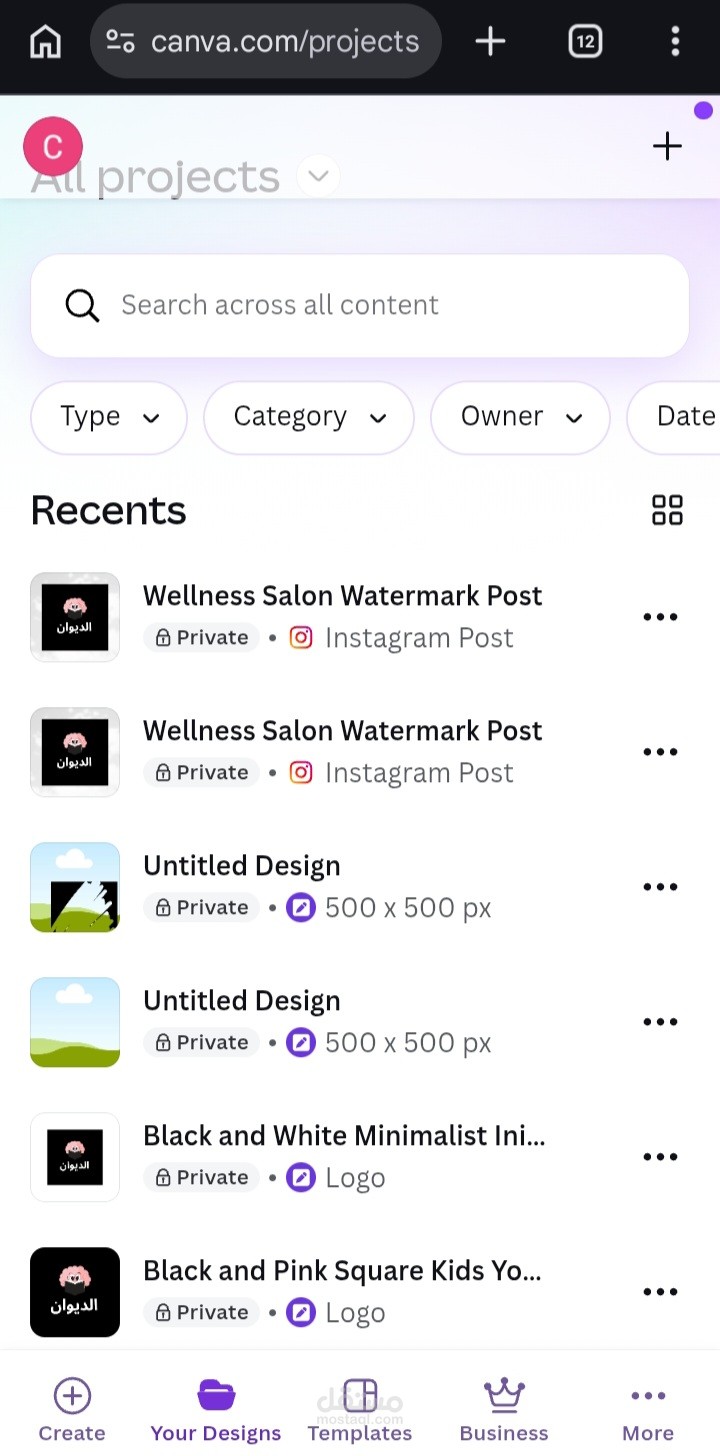The height and width of the screenshot is (1456, 720).
Task: Open options for Black and White Minimalist logo
Action: [660, 1157]
